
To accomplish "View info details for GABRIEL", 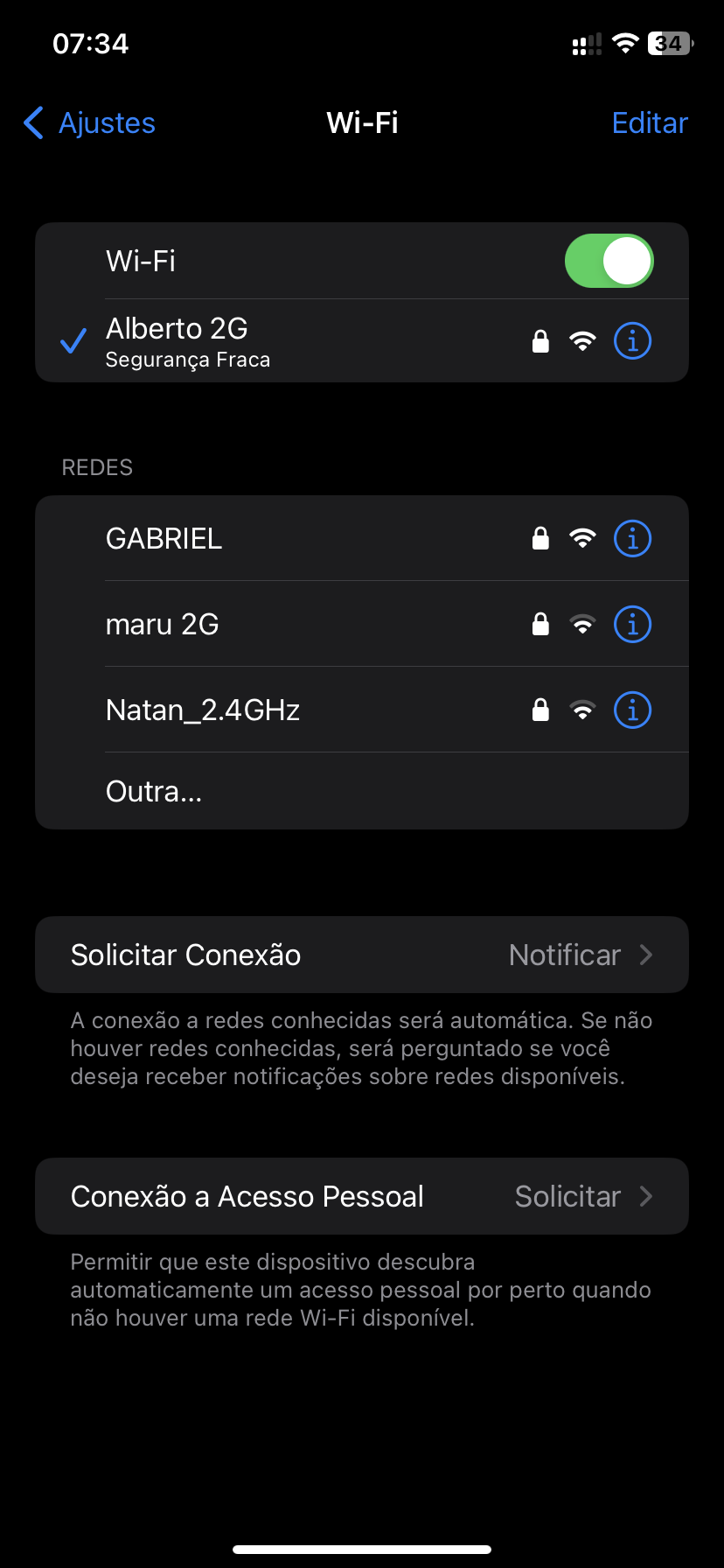I will point(632,539).
